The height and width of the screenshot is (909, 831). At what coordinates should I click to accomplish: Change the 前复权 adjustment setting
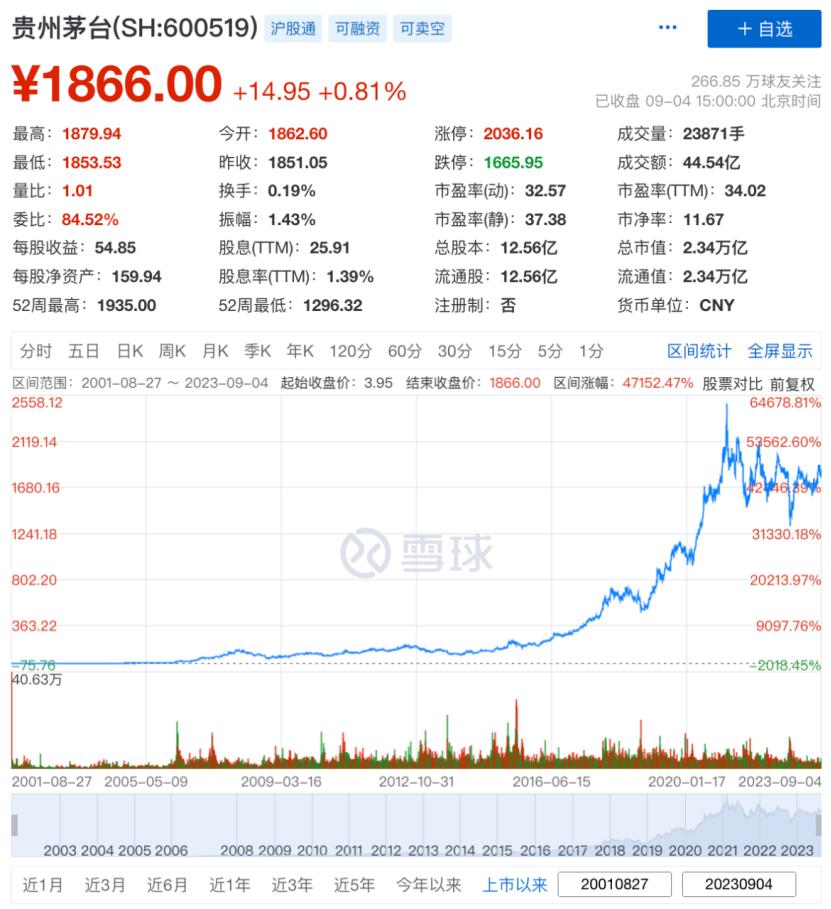(x=793, y=383)
